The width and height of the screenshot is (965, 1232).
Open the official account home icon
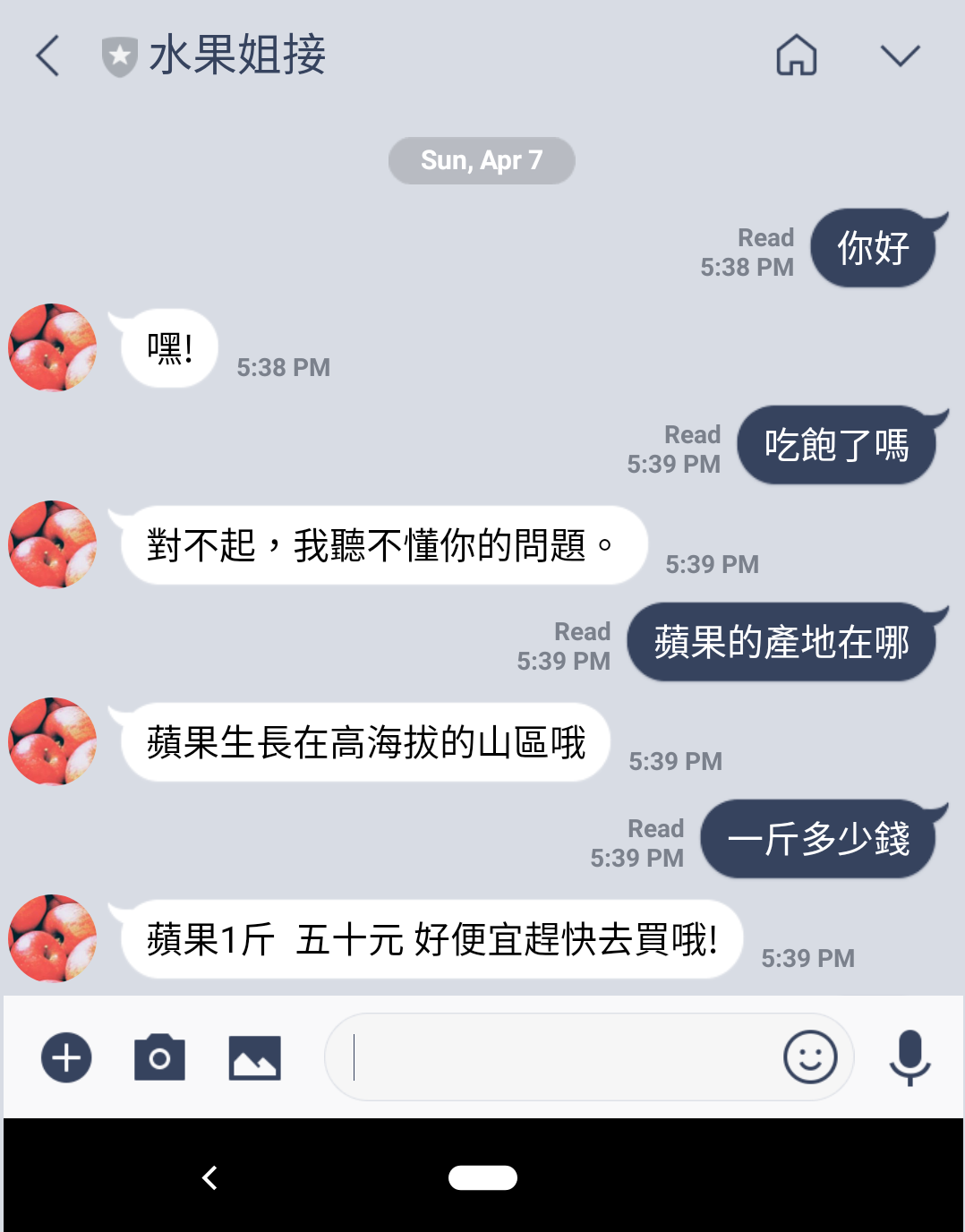click(x=796, y=56)
